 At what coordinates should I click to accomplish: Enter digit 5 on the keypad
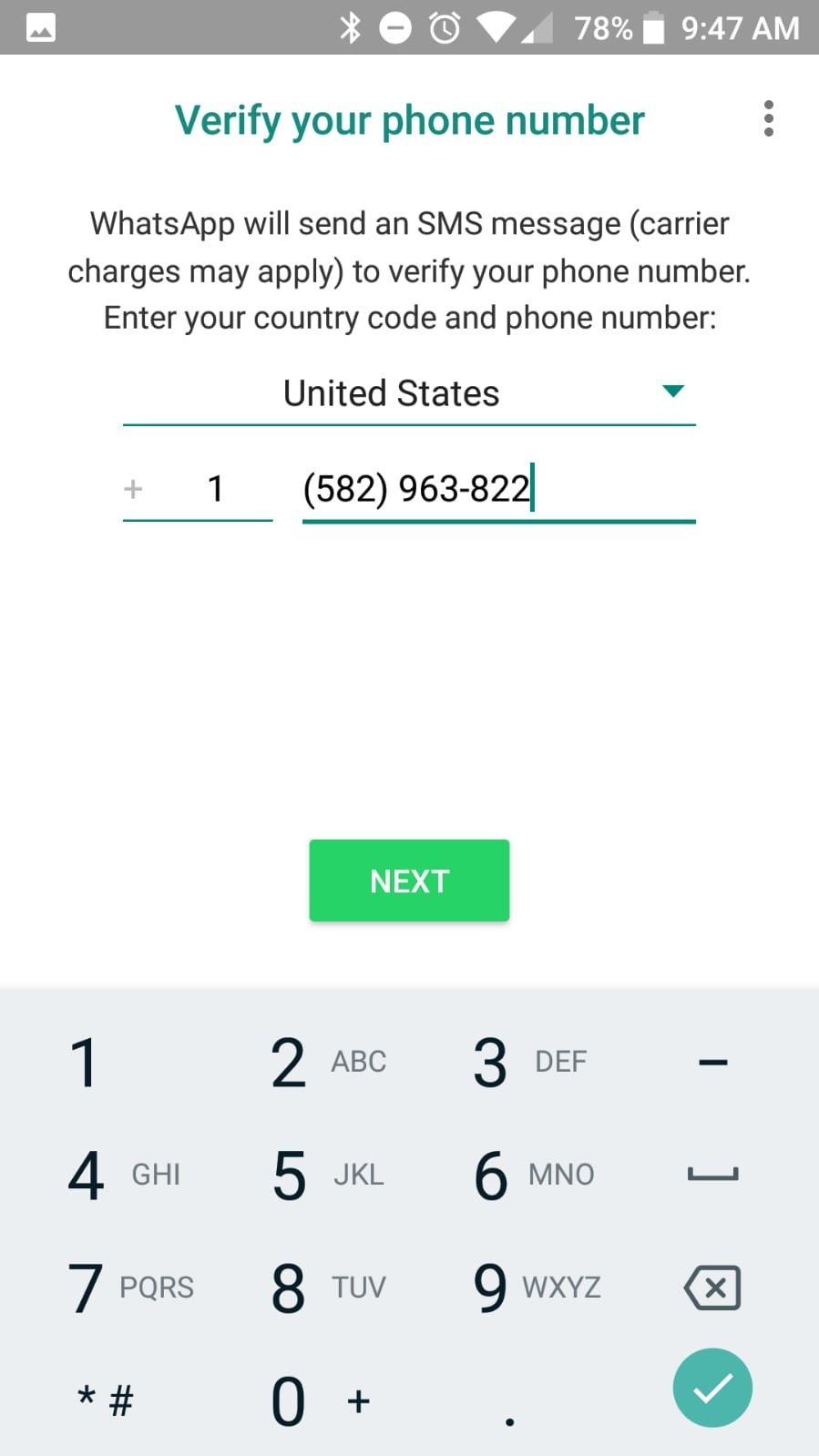tap(328, 1175)
